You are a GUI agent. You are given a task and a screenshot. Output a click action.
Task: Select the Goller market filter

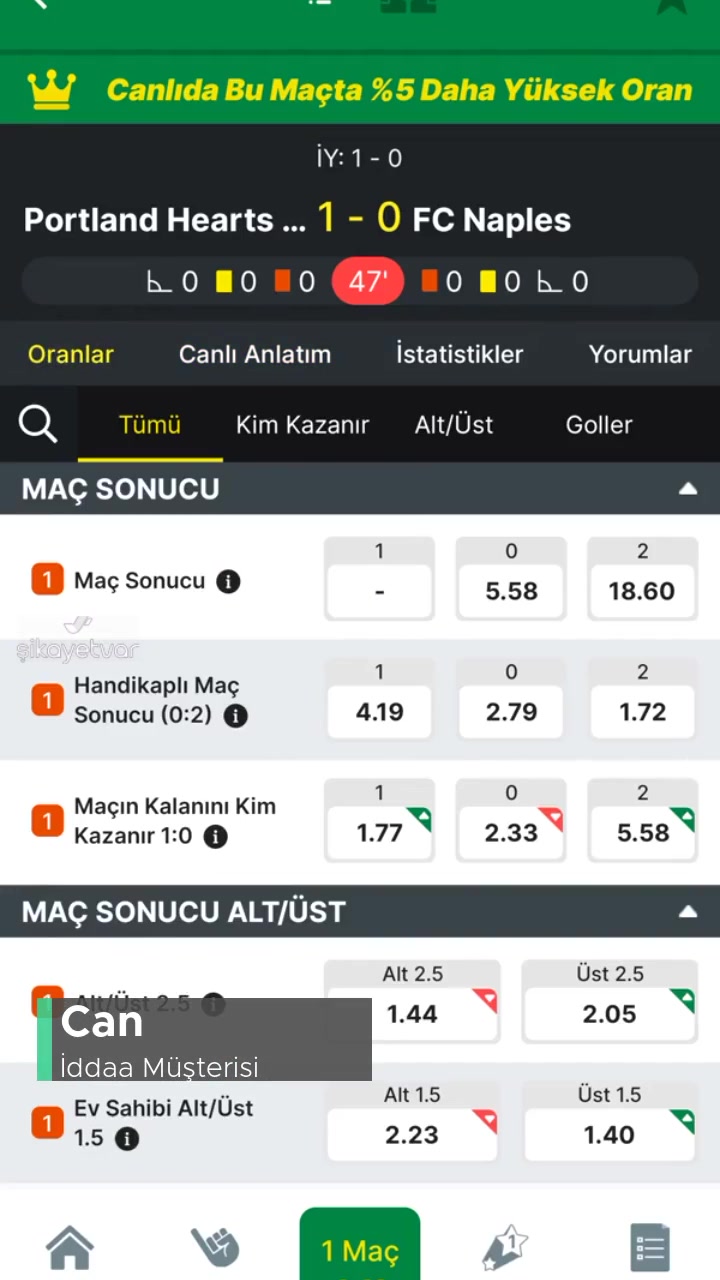tap(599, 425)
